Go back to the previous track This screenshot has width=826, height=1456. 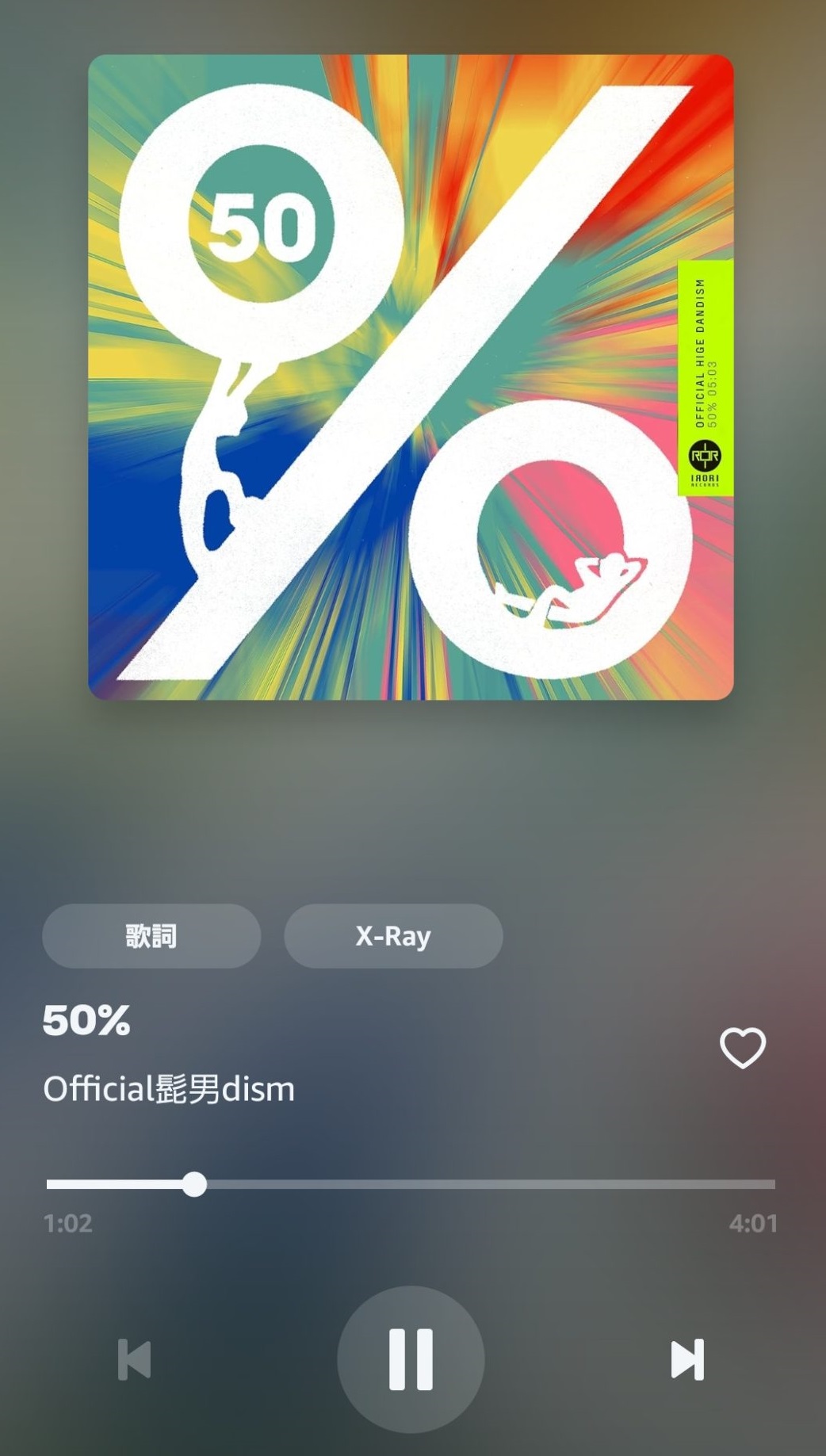coord(134,1359)
